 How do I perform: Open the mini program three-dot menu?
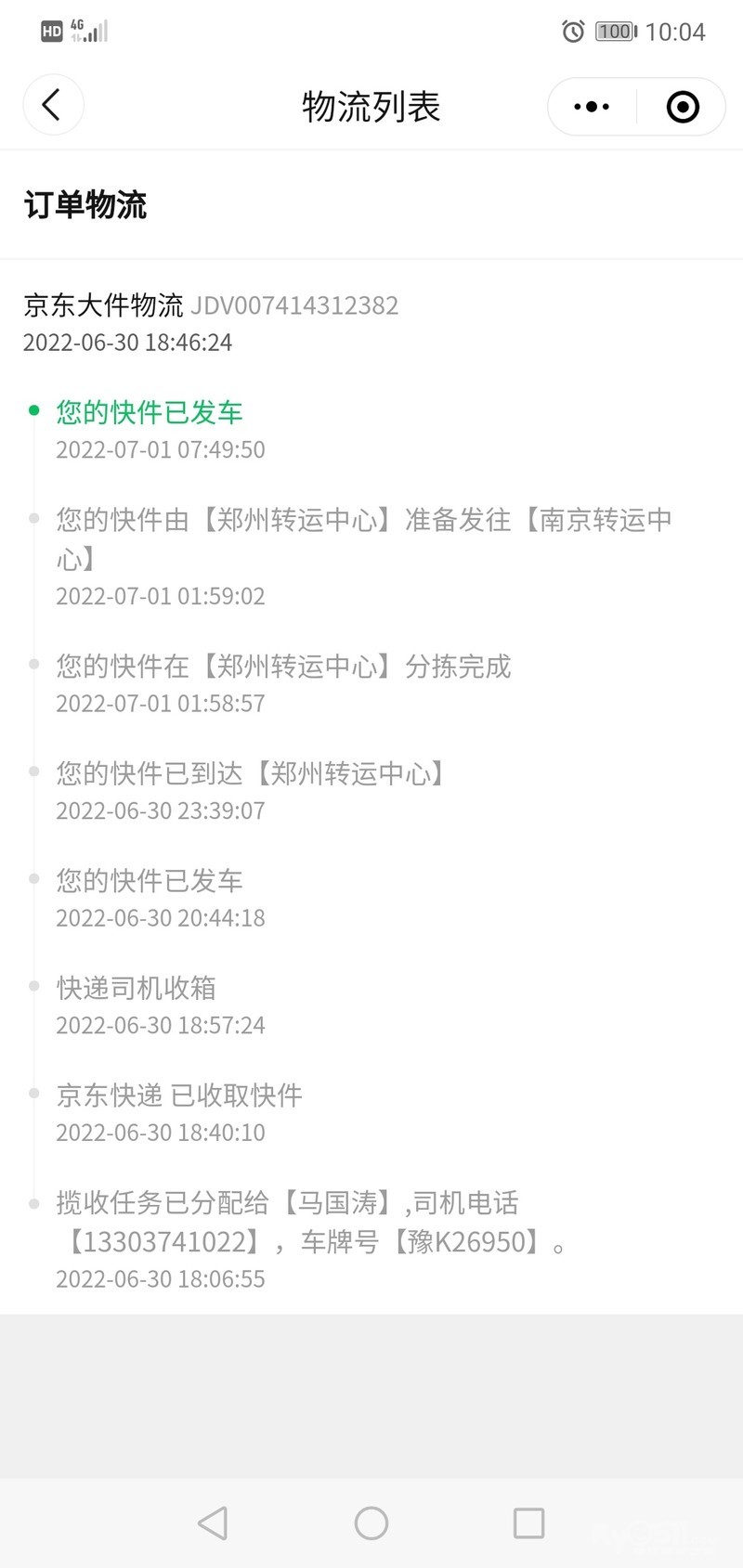[x=592, y=107]
